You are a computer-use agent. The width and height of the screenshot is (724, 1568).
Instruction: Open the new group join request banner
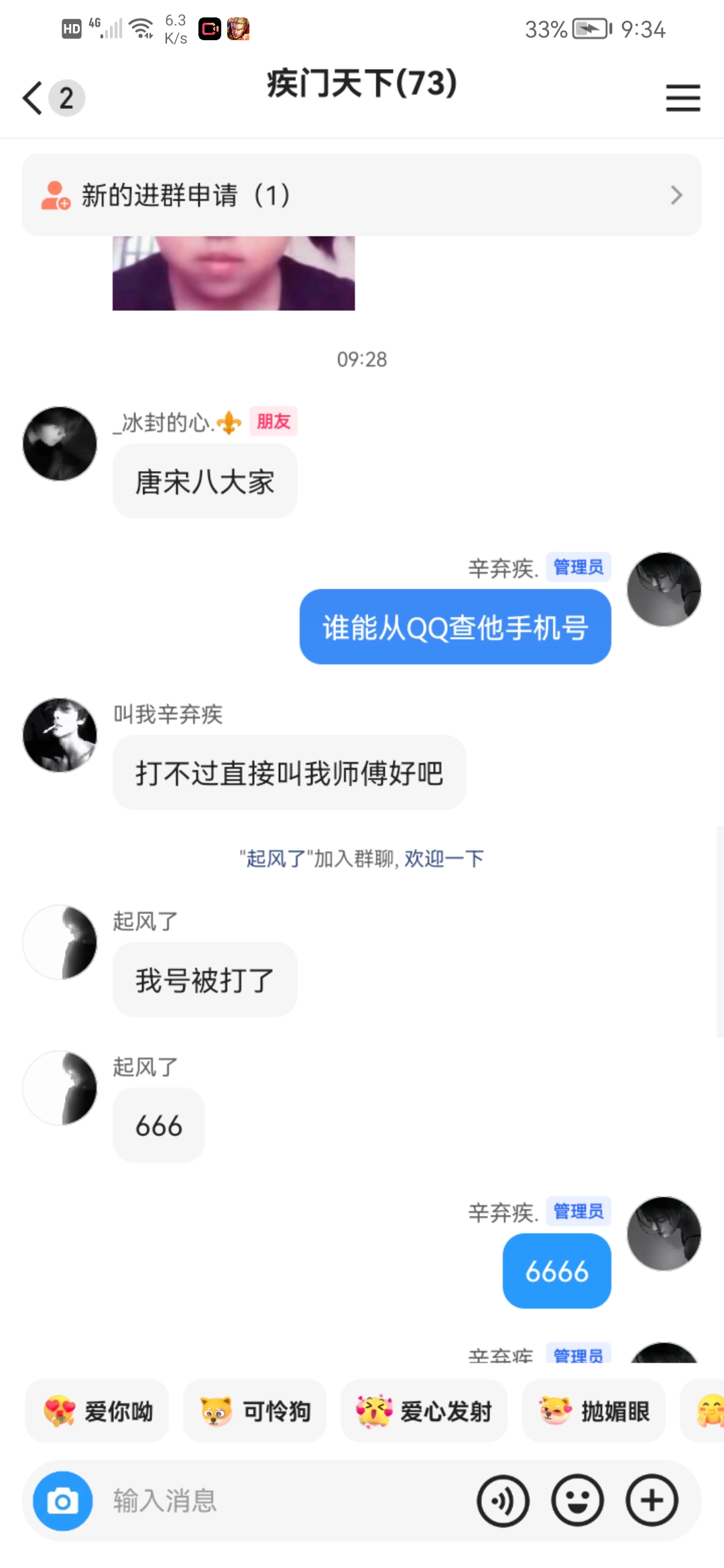(362, 195)
